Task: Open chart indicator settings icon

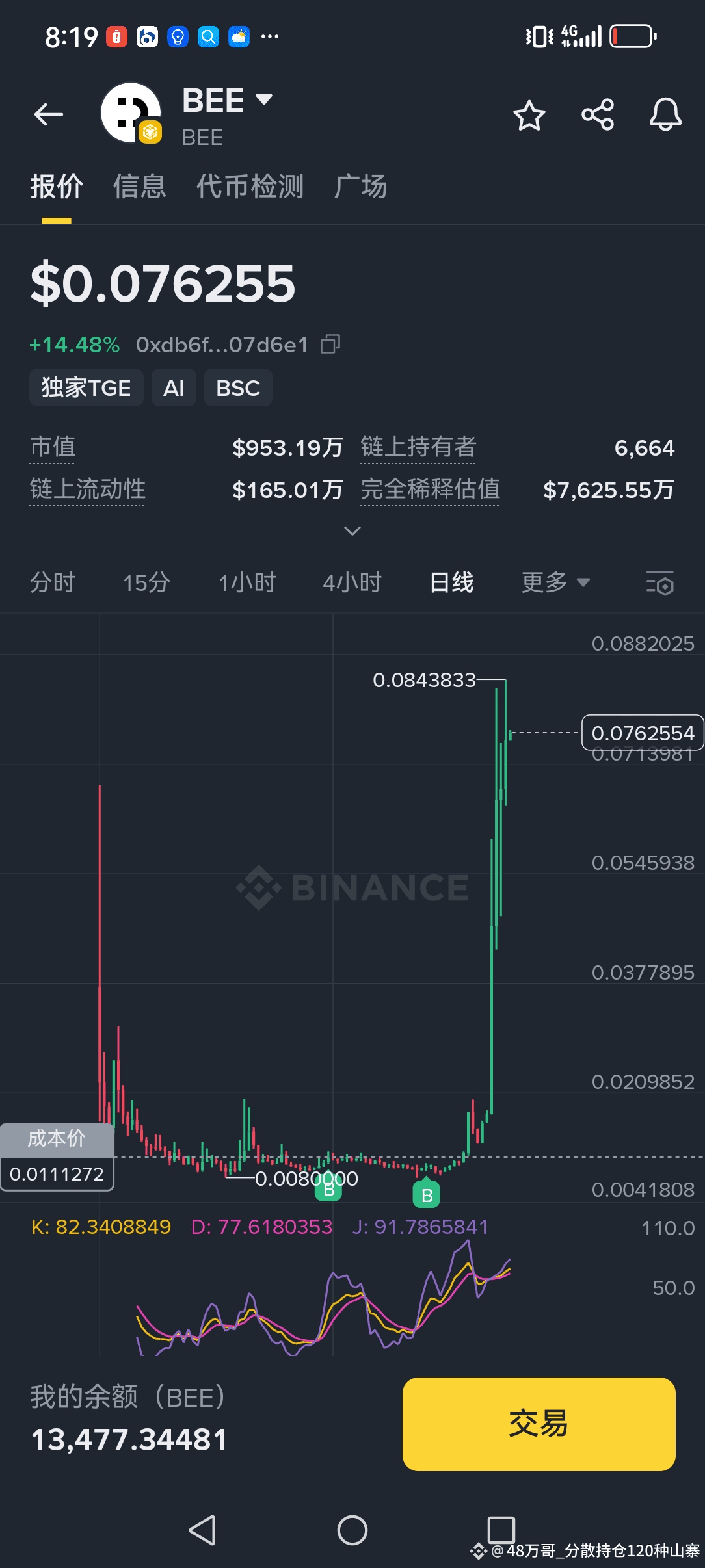Action: click(659, 582)
